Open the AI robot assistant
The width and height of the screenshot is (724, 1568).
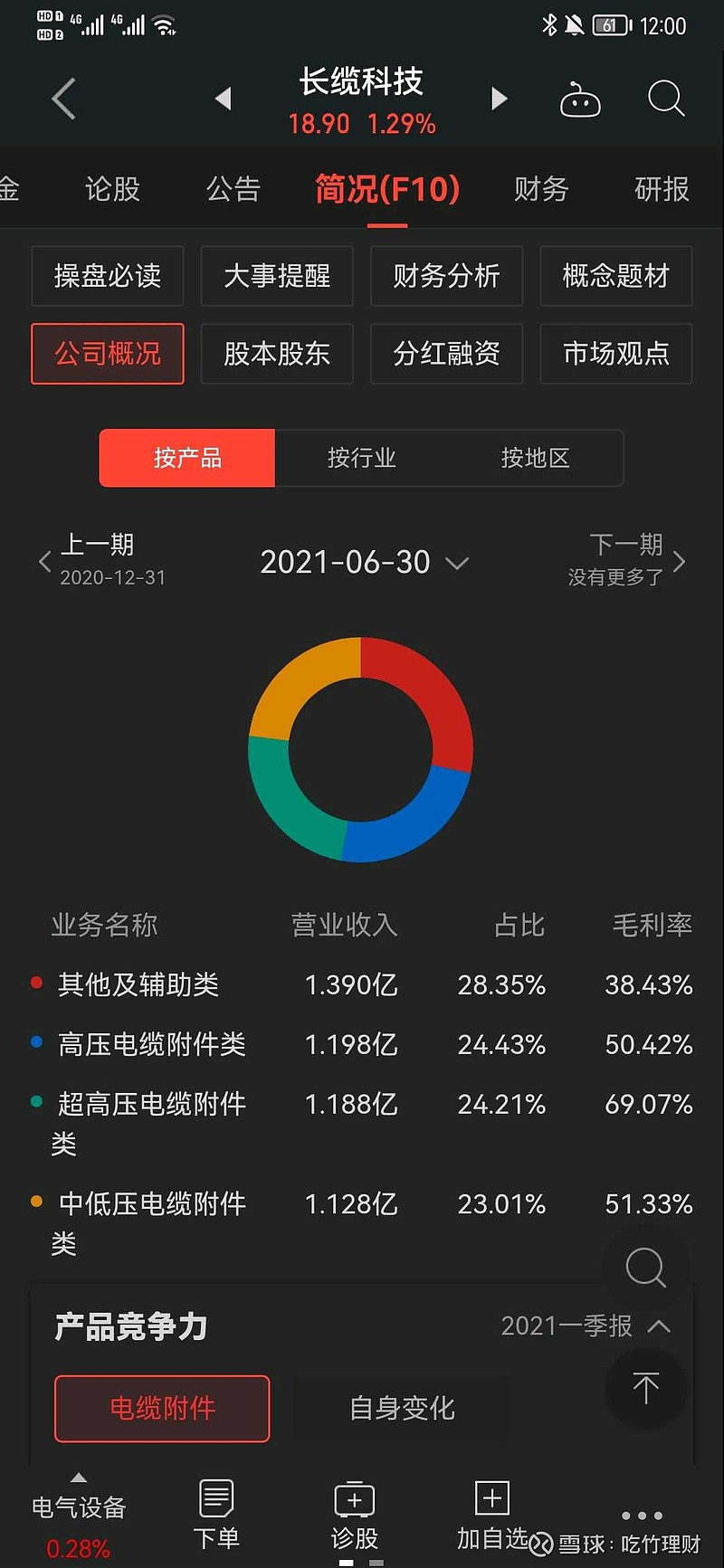click(581, 99)
